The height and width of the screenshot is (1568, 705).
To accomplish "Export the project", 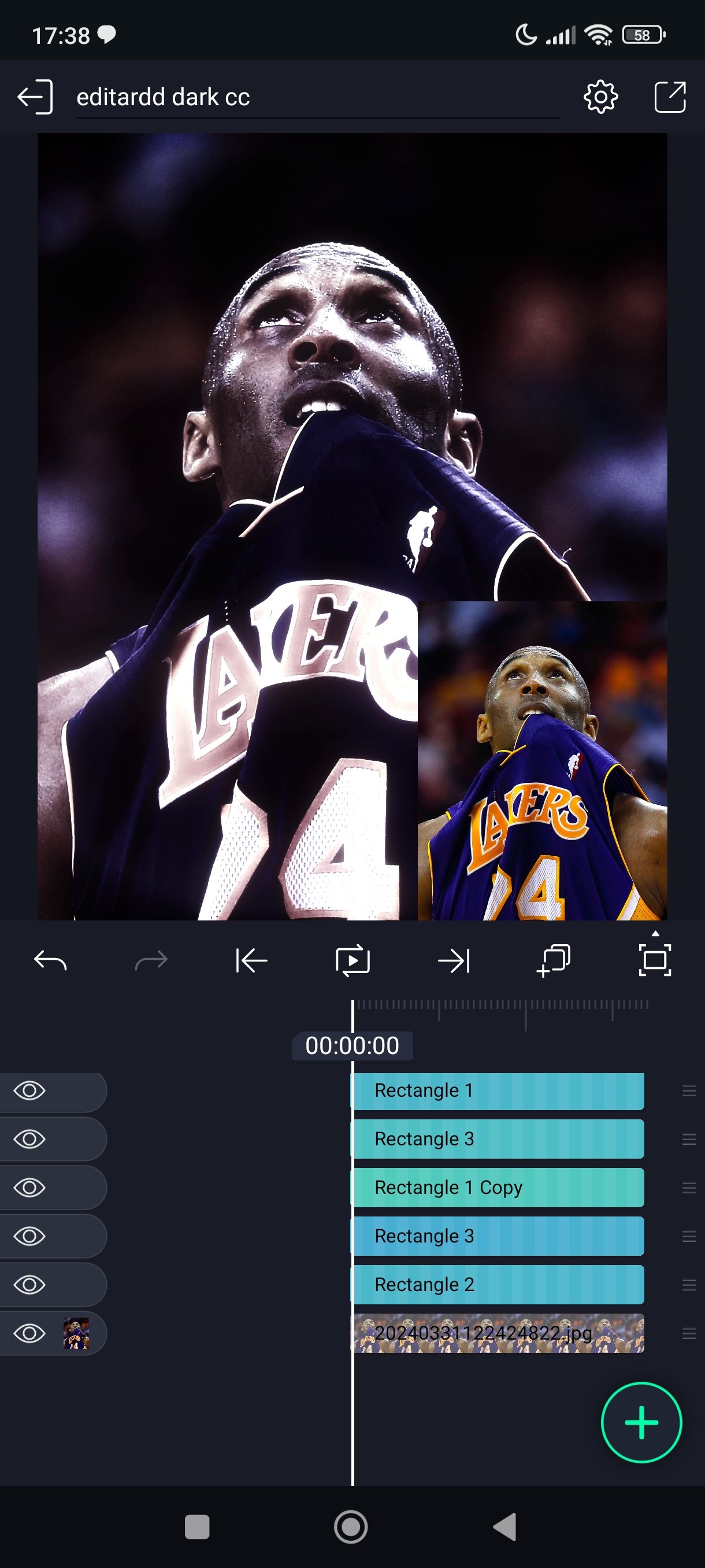I will 670,97.
